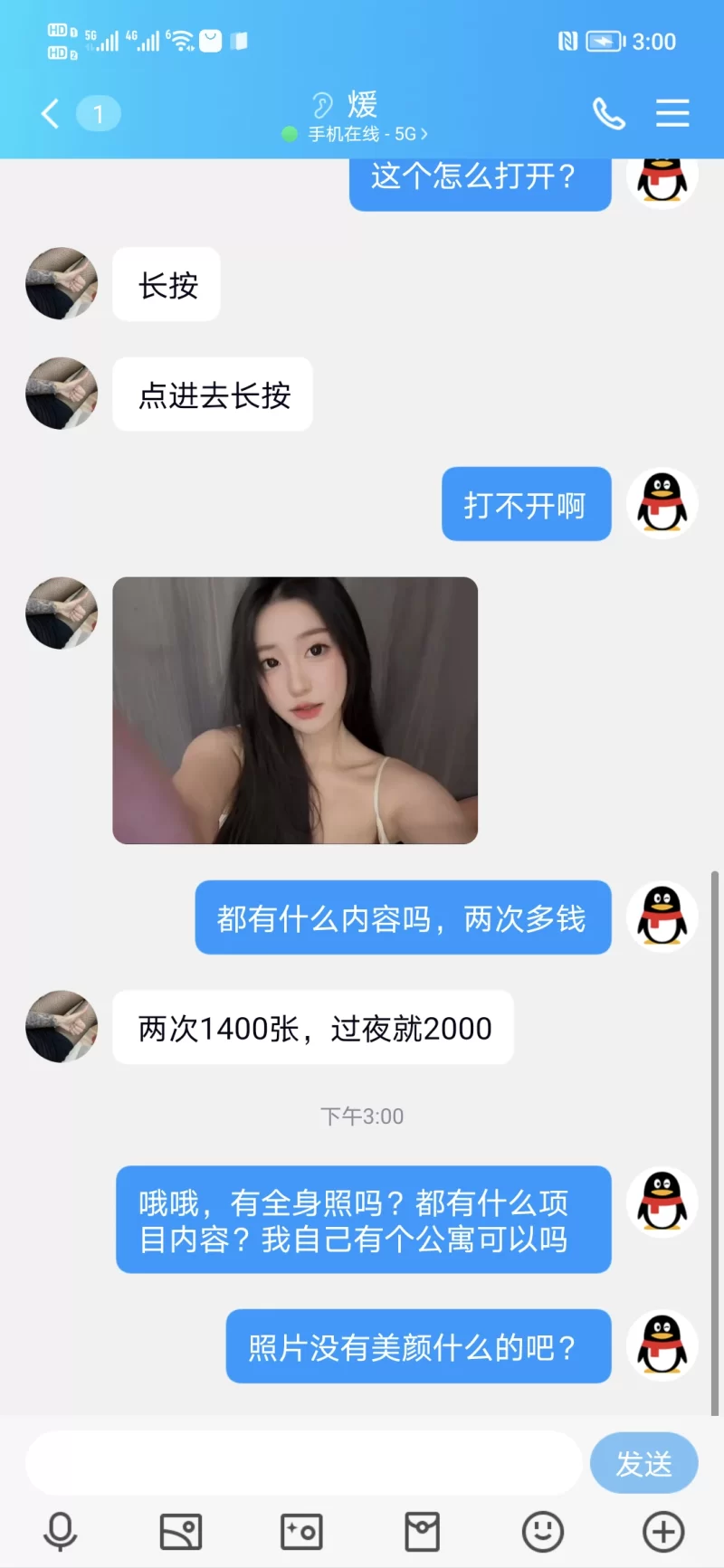
Task: Open the camera icon in the chat toolbar
Action: 301,1532
